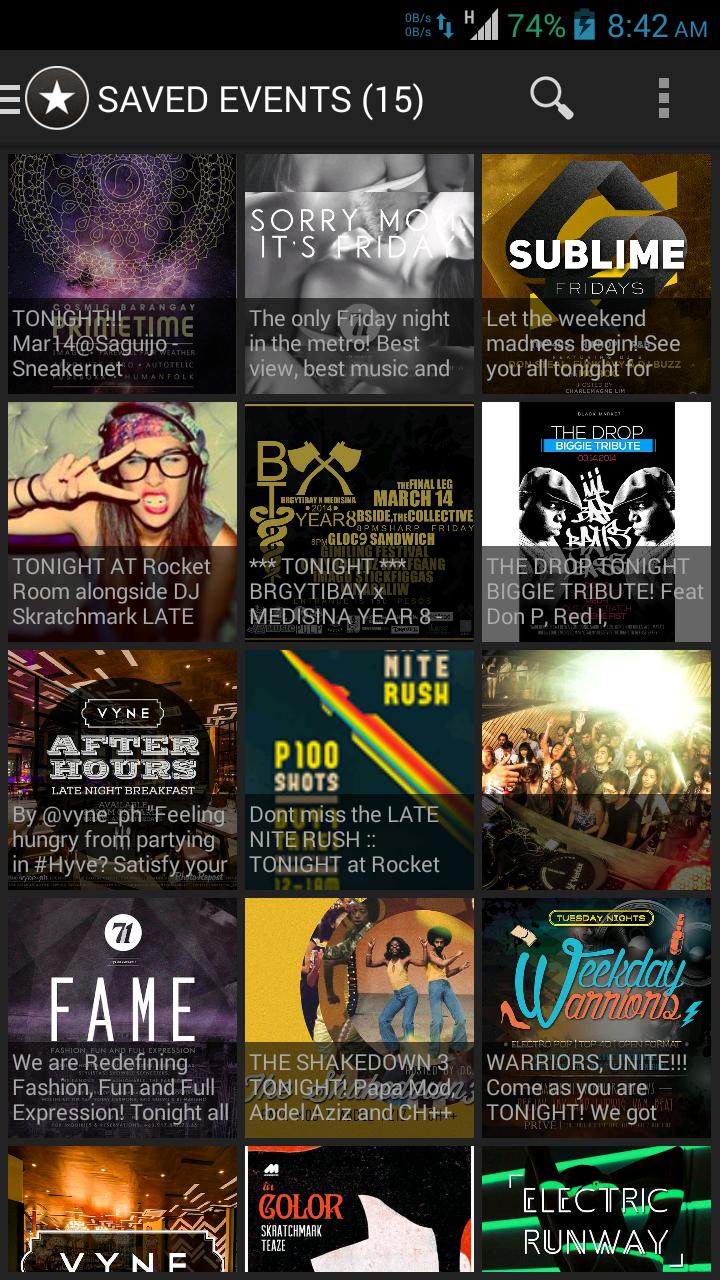This screenshot has width=720, height=1280.
Task: Search saved events
Action: pyautogui.click(x=551, y=99)
